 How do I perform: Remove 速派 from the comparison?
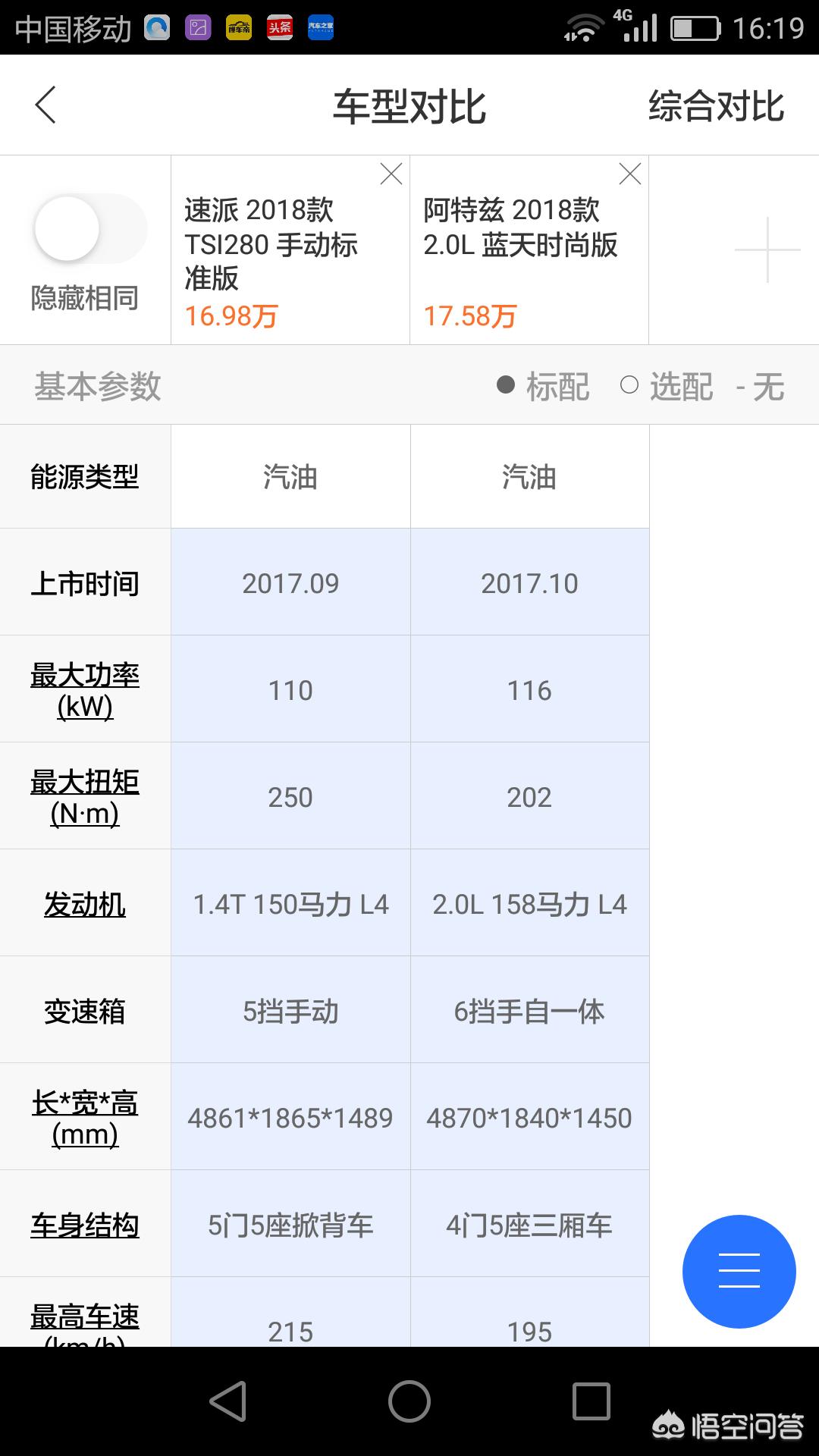click(x=391, y=174)
